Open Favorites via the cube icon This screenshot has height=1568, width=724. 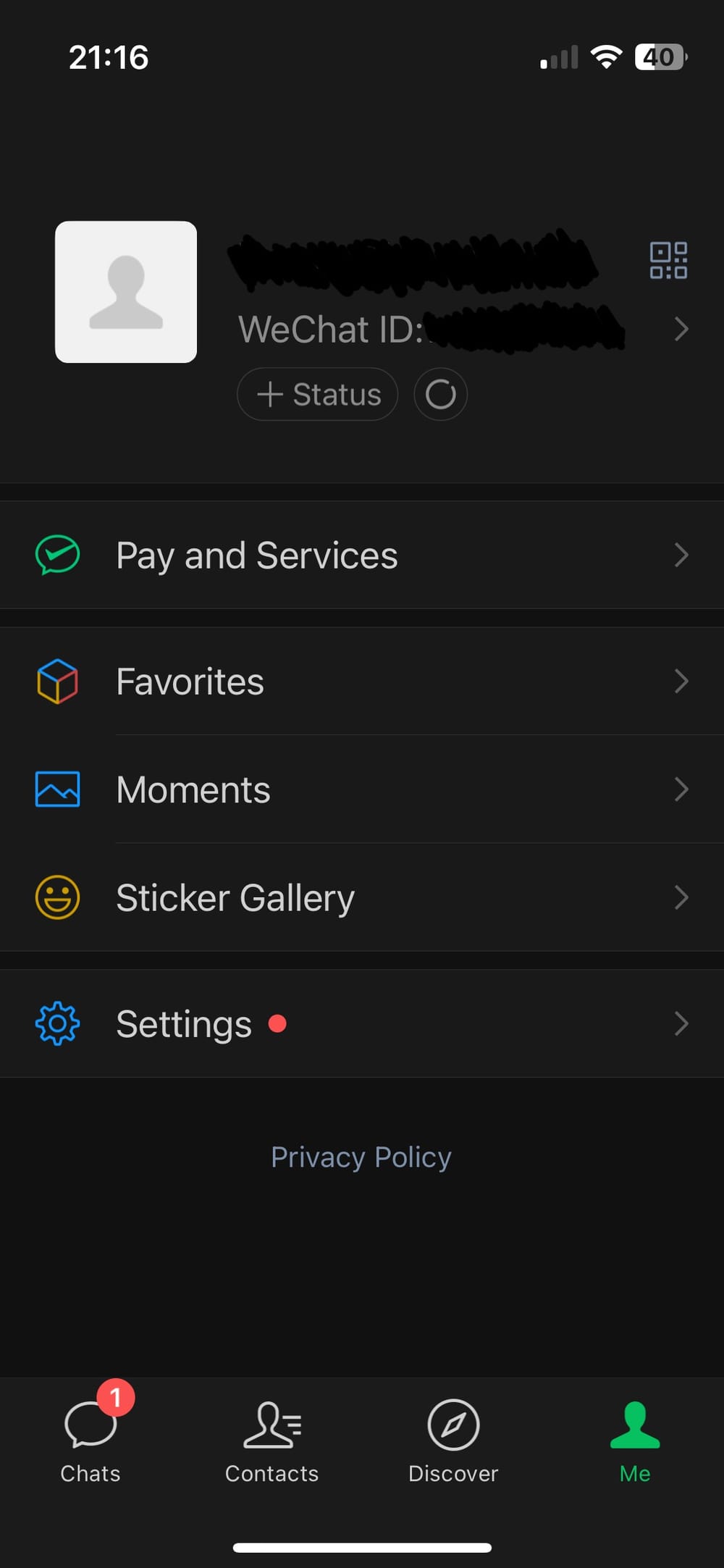(56, 681)
